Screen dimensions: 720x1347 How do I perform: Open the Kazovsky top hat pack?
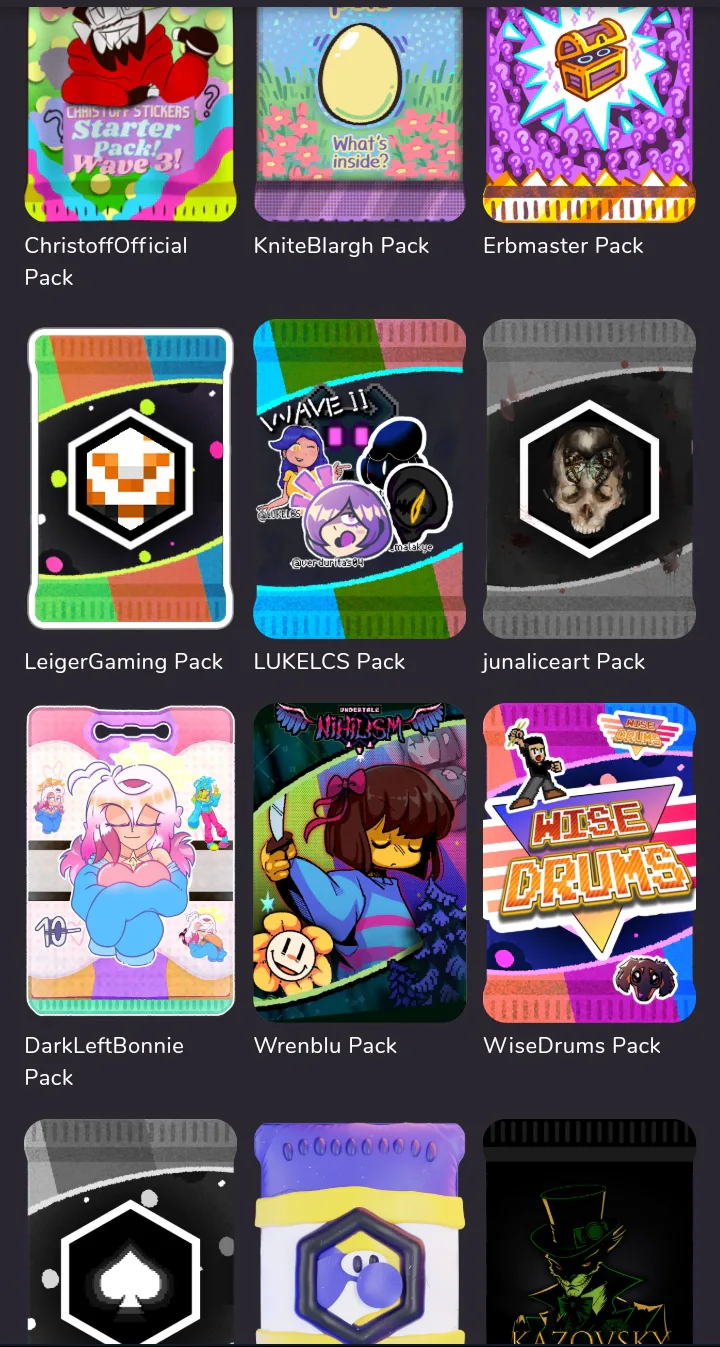(x=589, y=1233)
